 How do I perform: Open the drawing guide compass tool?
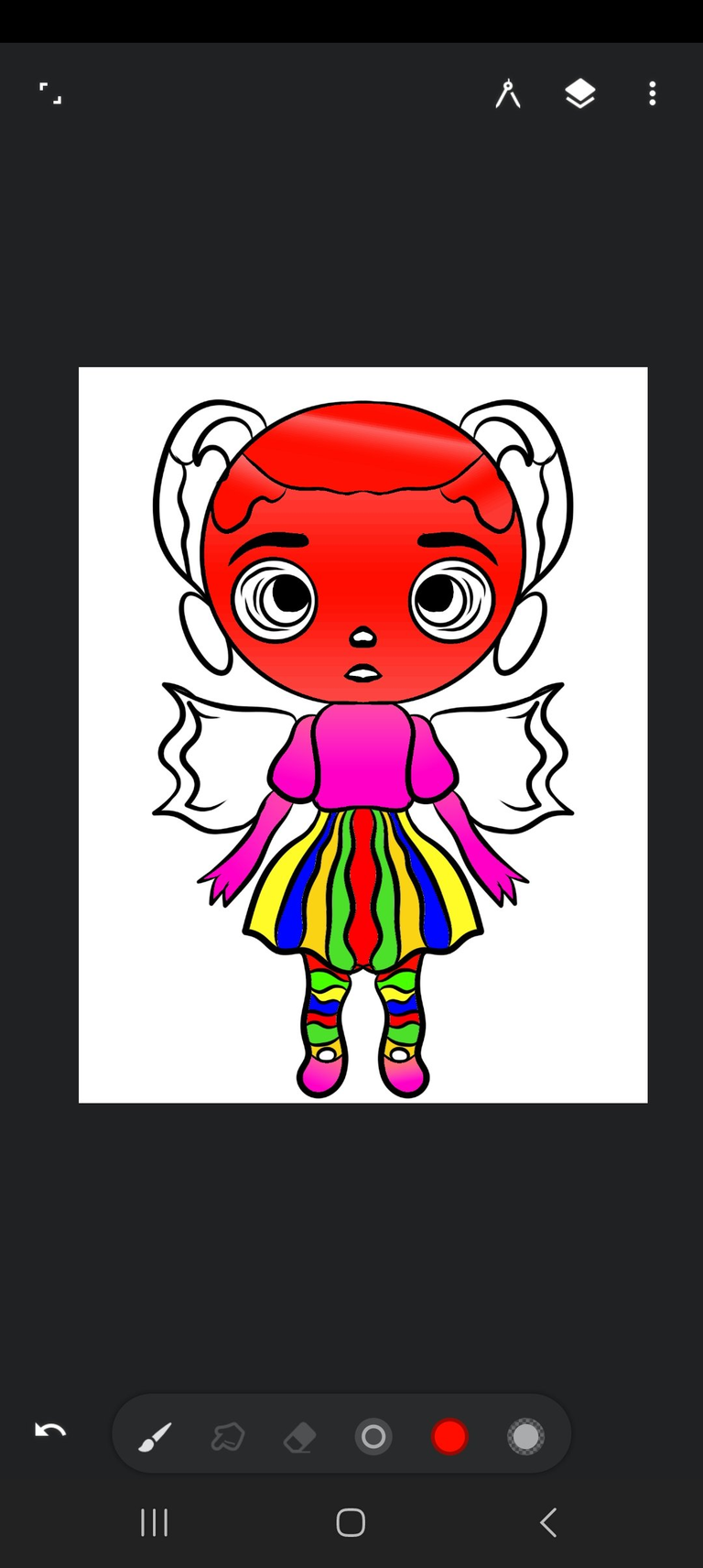coord(509,93)
